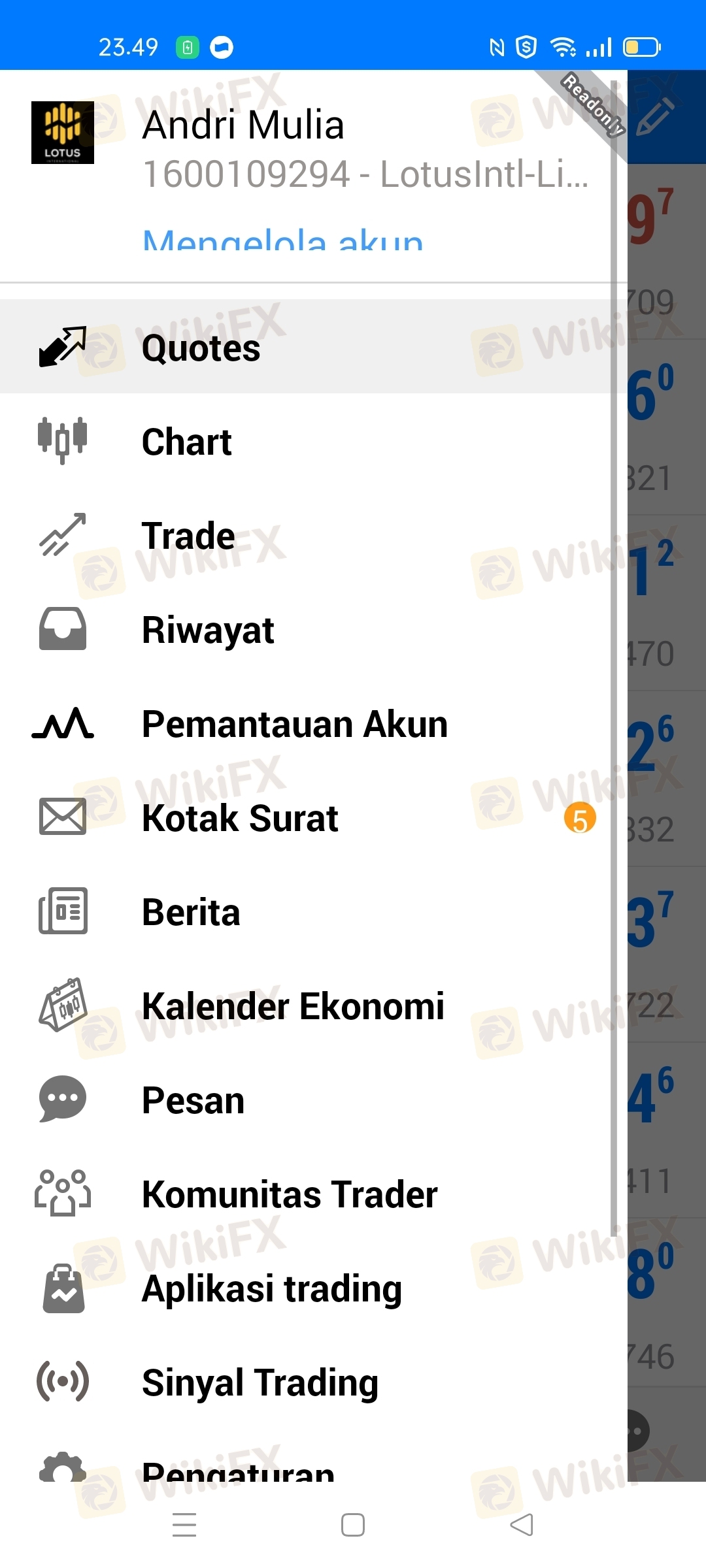Tap the pencil edit icon
This screenshot has height=1568, width=706.
pos(655,116)
